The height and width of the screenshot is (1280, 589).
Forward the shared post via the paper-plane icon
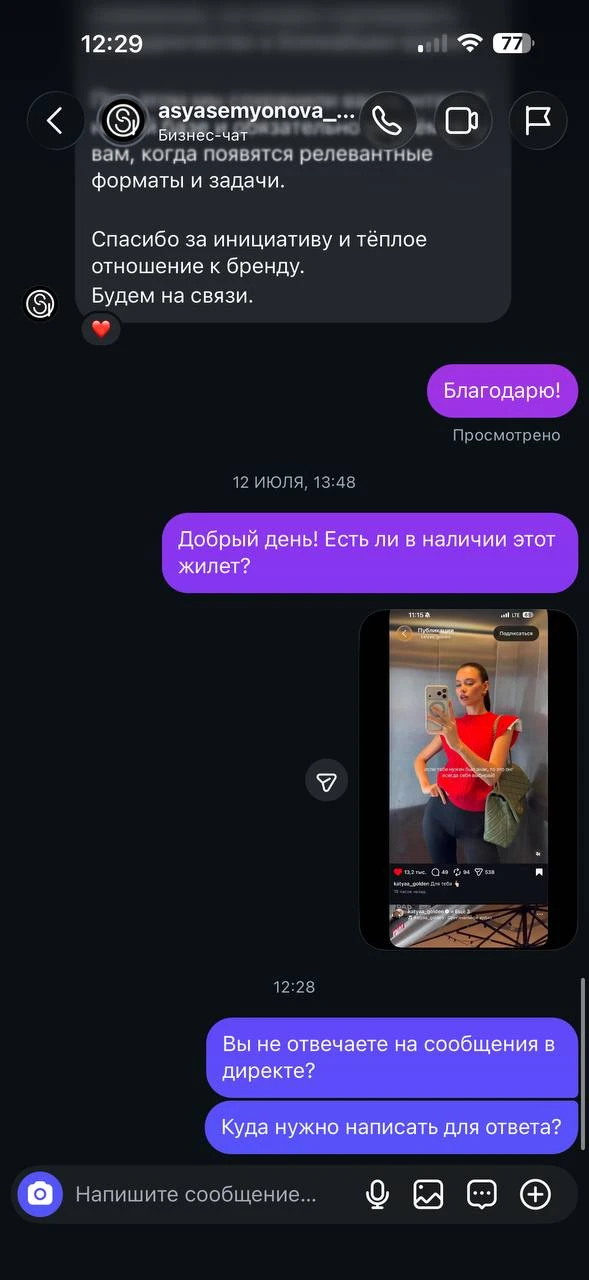coord(326,782)
